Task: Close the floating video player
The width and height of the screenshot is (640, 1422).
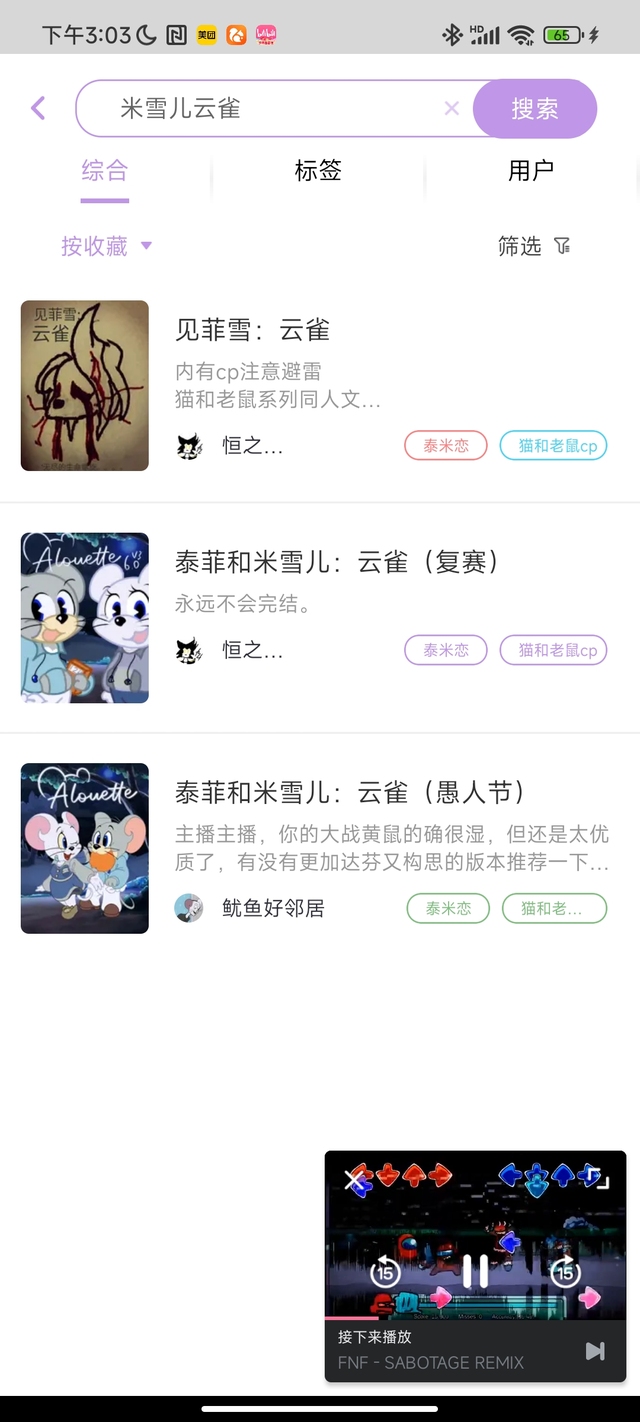Action: click(354, 1180)
